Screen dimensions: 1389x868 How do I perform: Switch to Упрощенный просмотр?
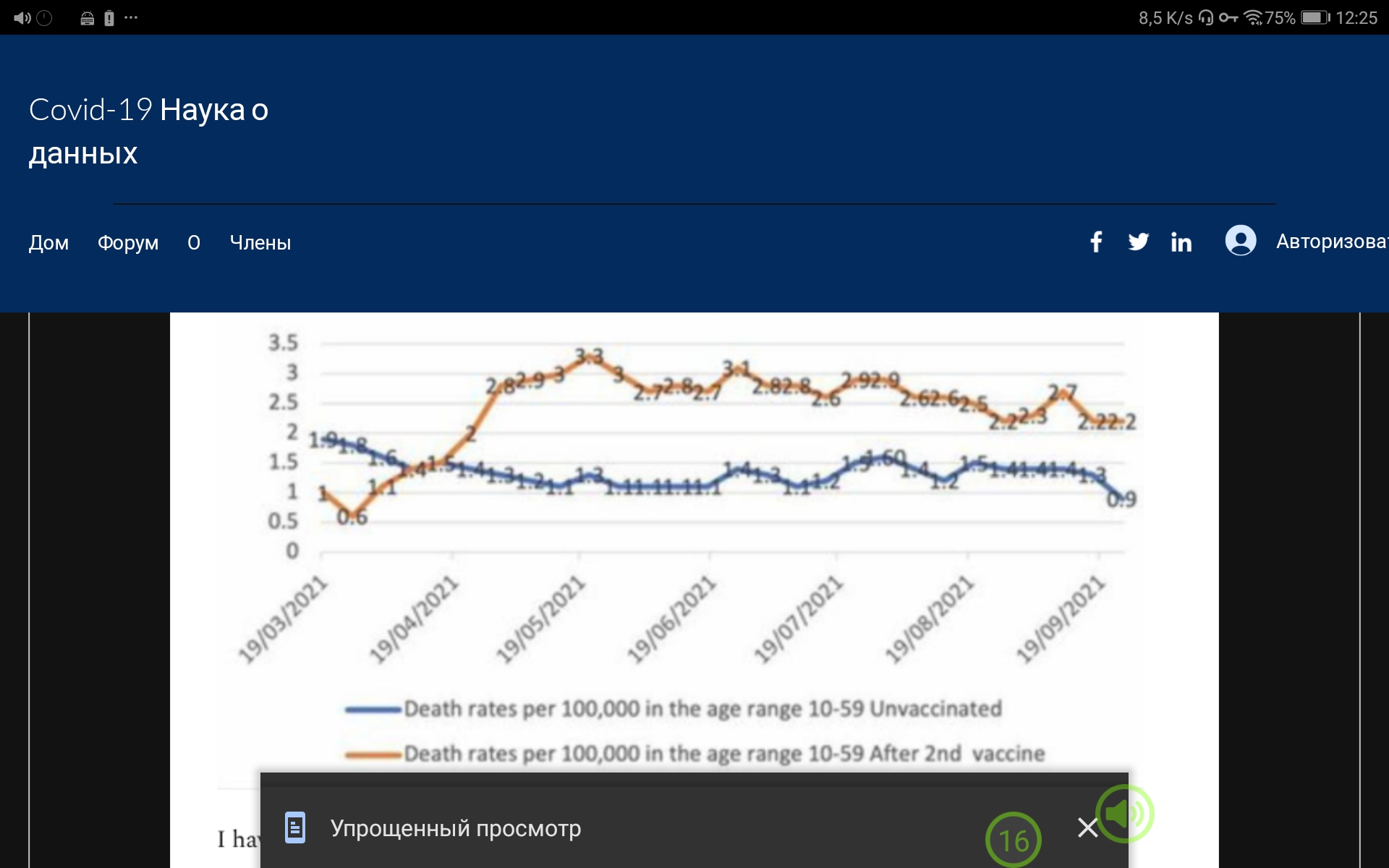[456, 828]
